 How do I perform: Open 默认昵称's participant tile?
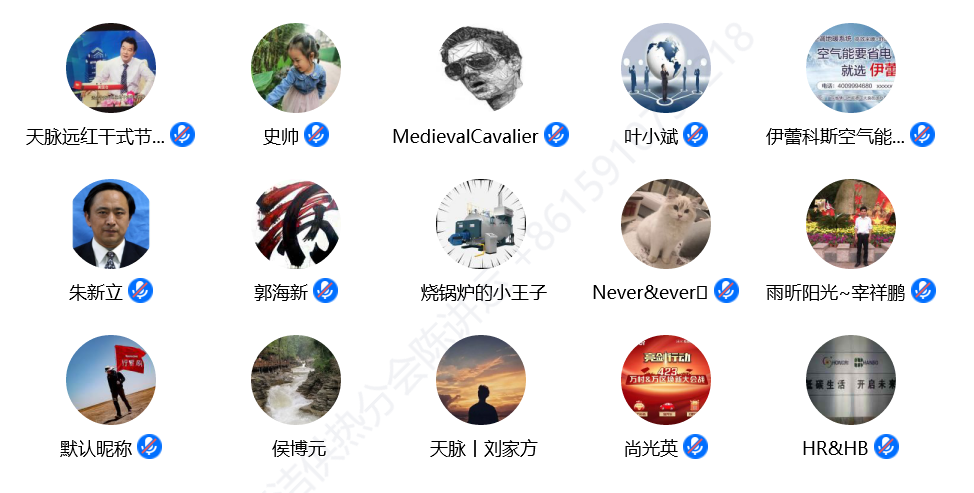pyautogui.click(x=111, y=380)
